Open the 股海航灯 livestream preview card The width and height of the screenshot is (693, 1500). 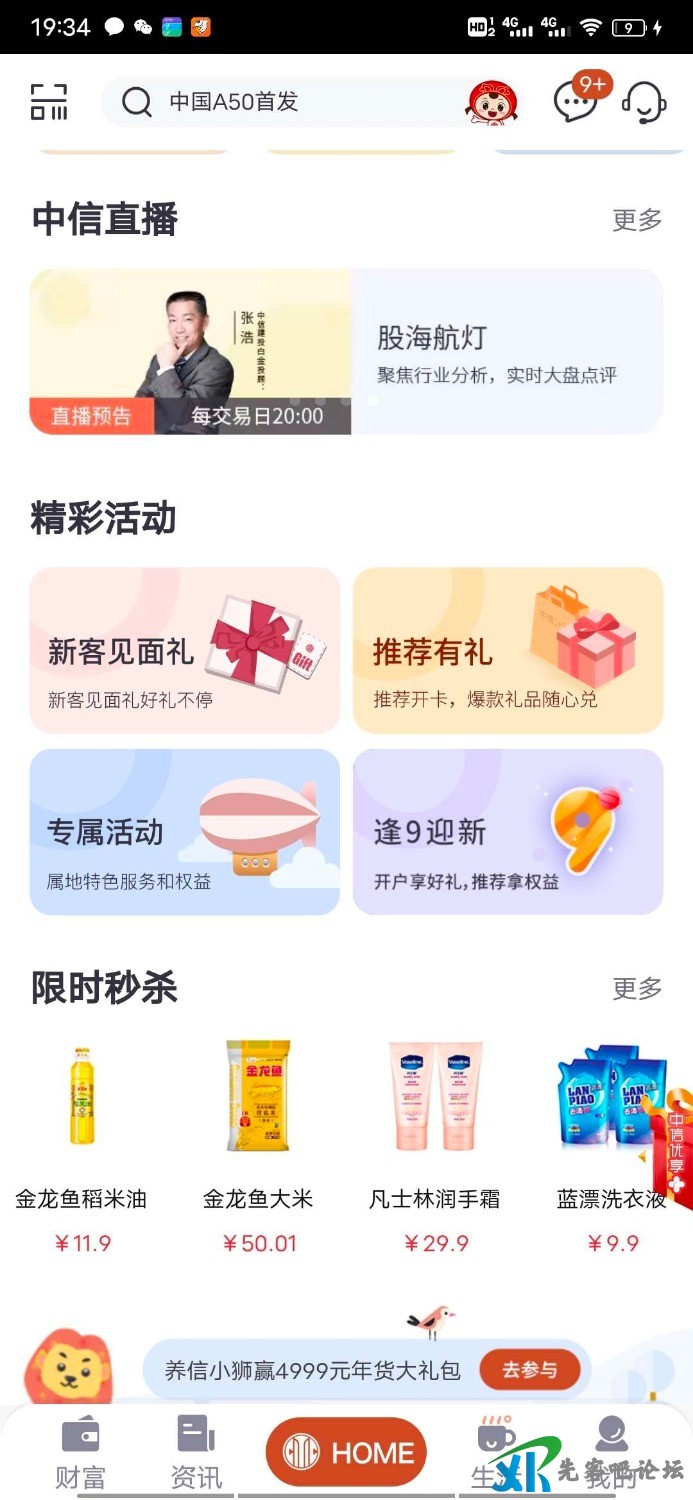tap(346, 351)
